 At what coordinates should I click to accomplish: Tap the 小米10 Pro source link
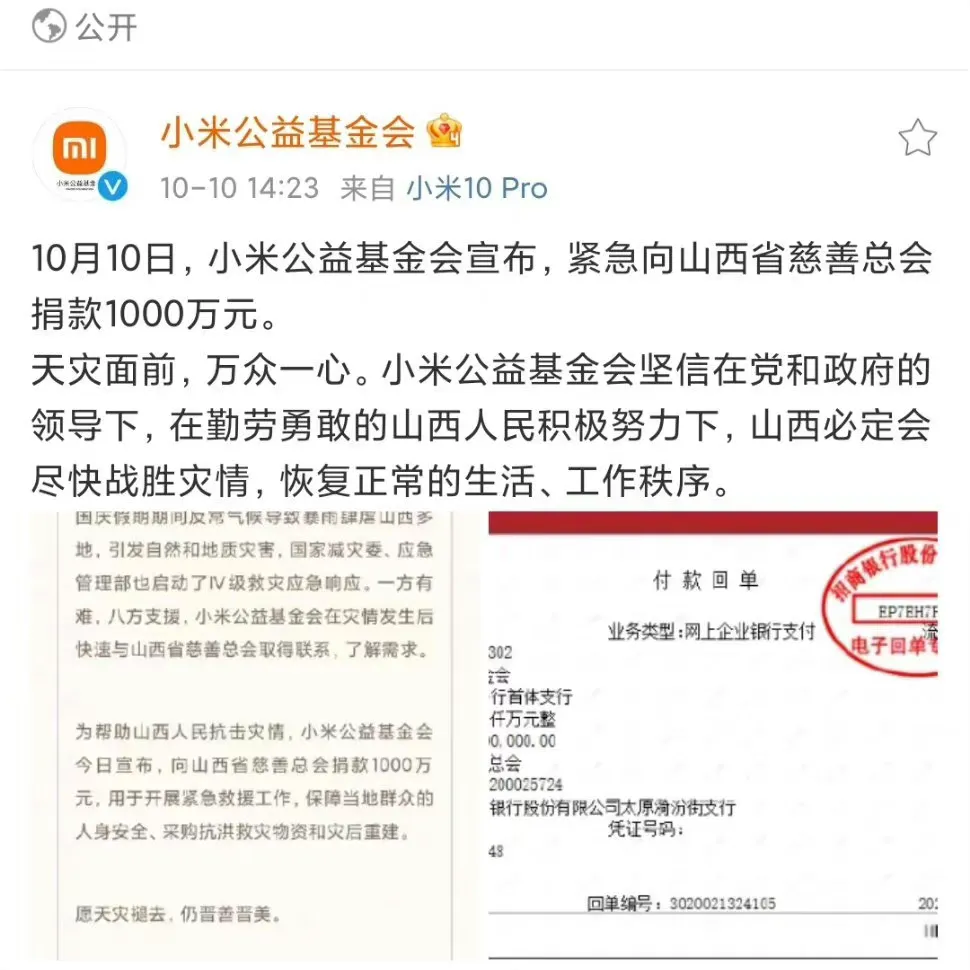[476, 188]
